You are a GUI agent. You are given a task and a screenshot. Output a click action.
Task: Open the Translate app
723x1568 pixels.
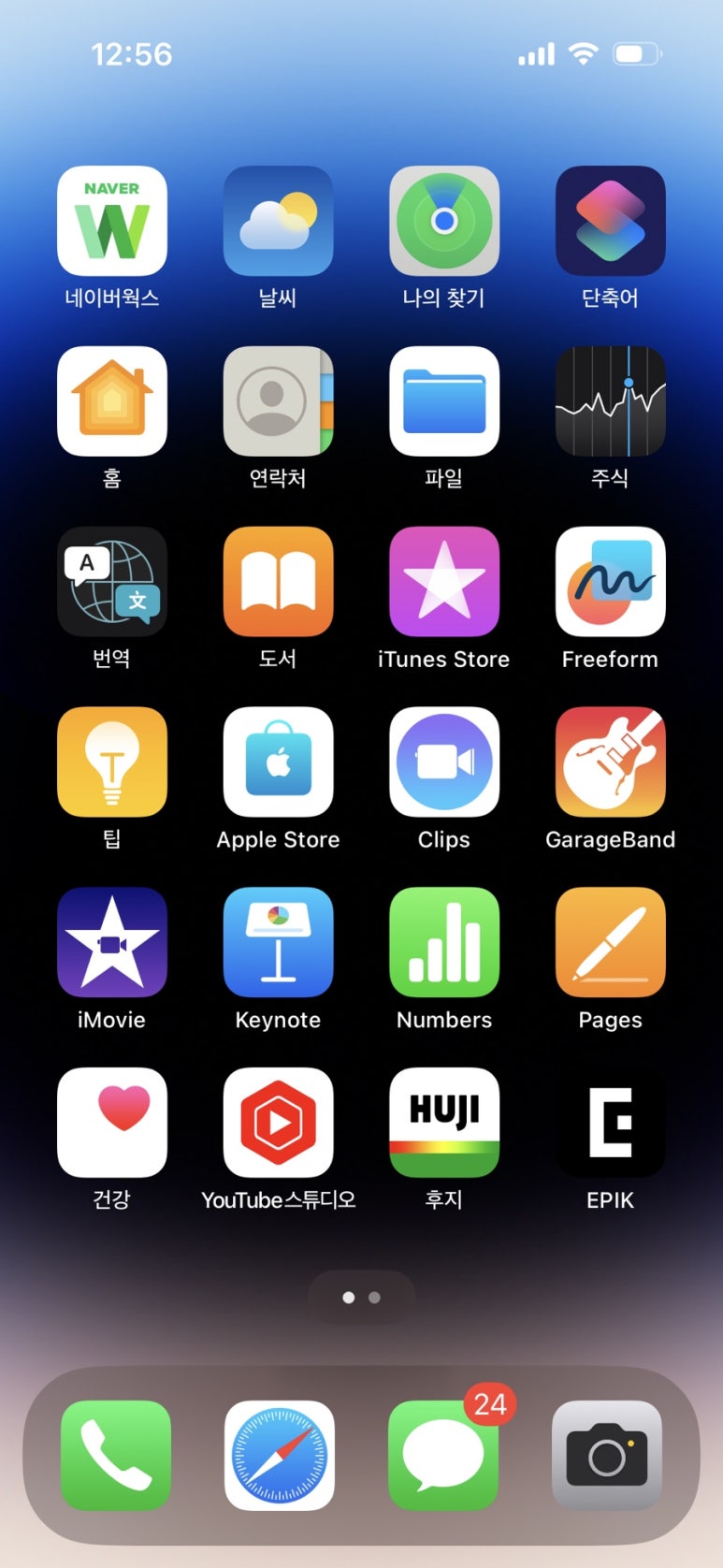pos(112,582)
